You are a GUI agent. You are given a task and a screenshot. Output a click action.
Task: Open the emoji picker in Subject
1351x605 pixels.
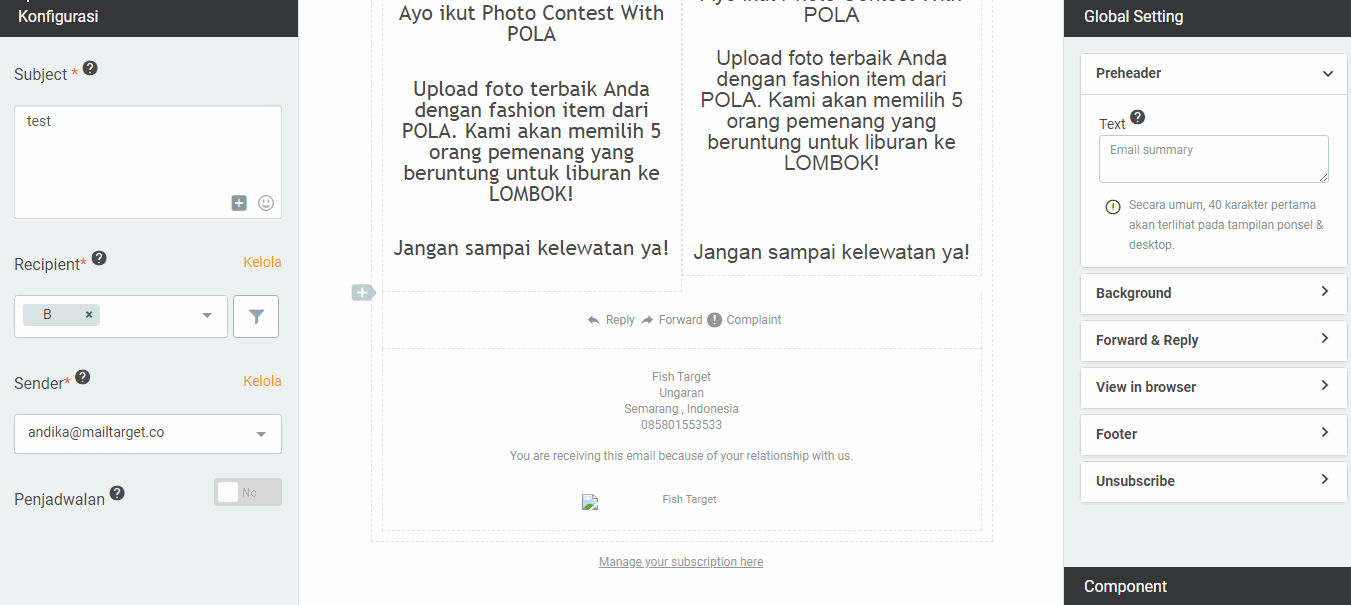click(x=266, y=203)
